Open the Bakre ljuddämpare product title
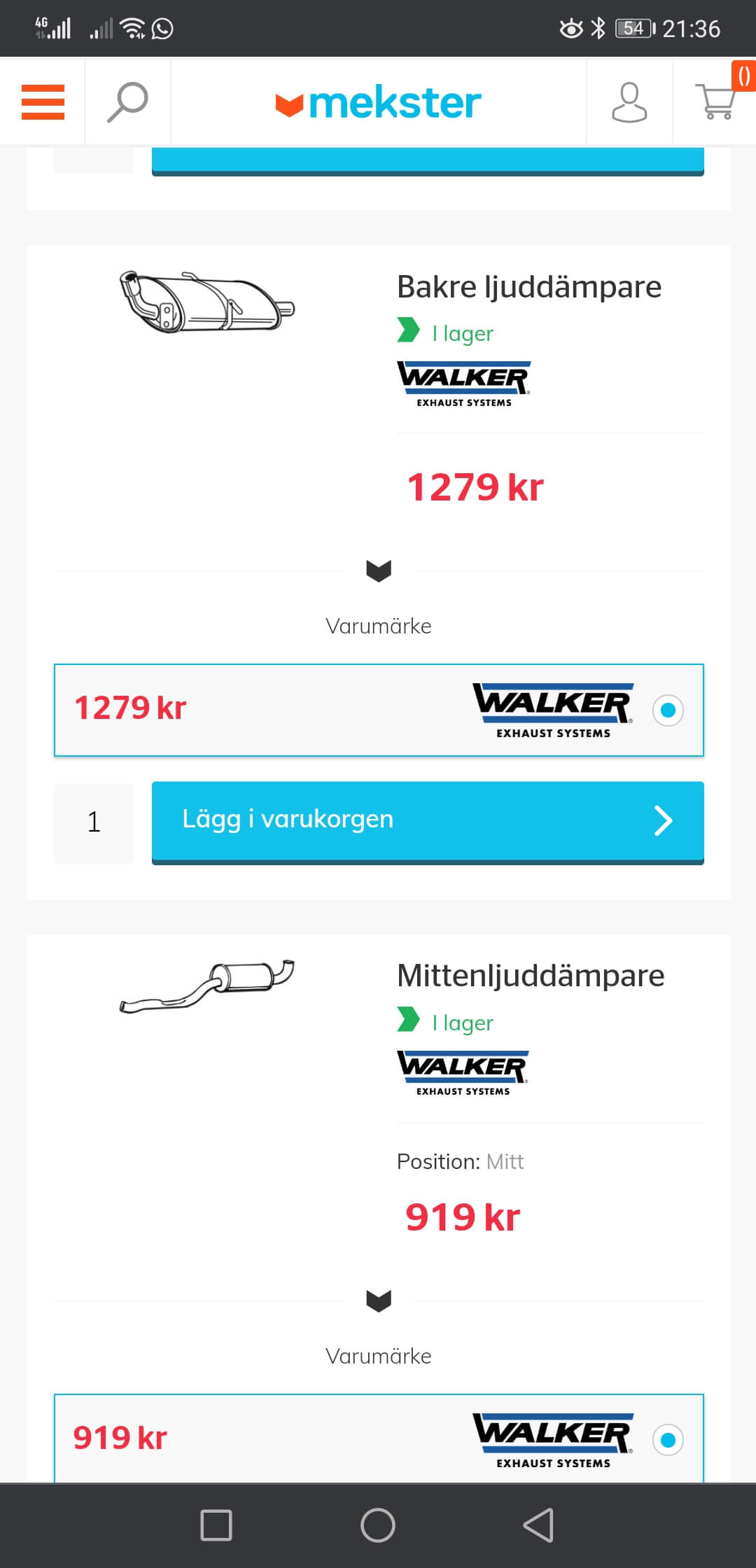756x1568 pixels. point(528,287)
